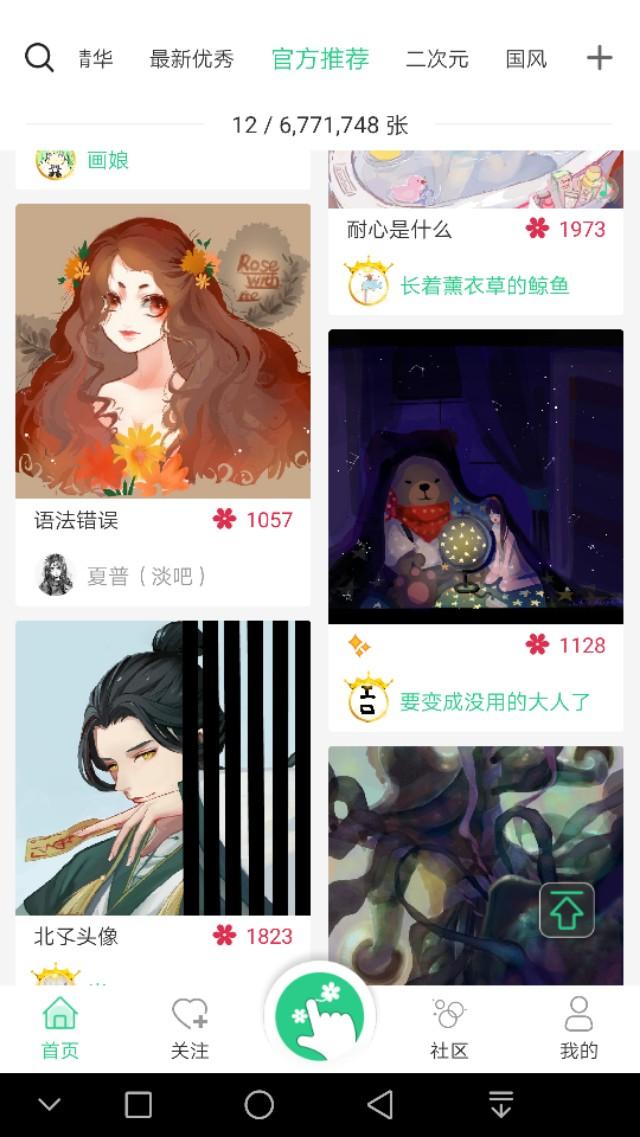The width and height of the screenshot is (640, 1137).
Task: Open the 我的 profile tab
Action: (x=579, y=1028)
